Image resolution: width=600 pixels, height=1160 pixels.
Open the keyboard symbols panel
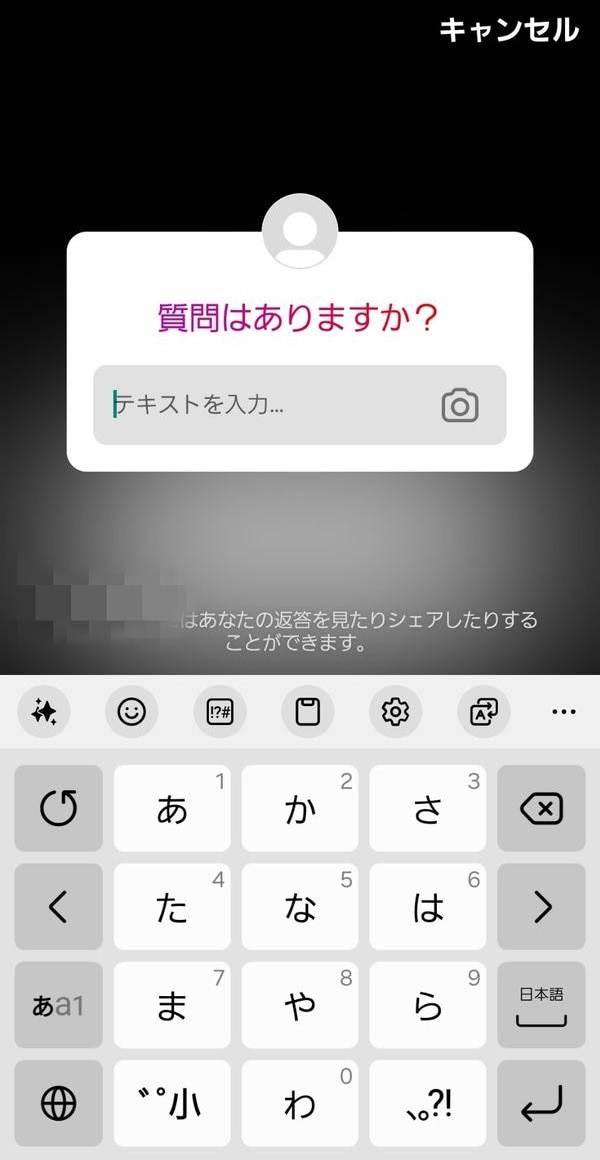tap(220, 712)
